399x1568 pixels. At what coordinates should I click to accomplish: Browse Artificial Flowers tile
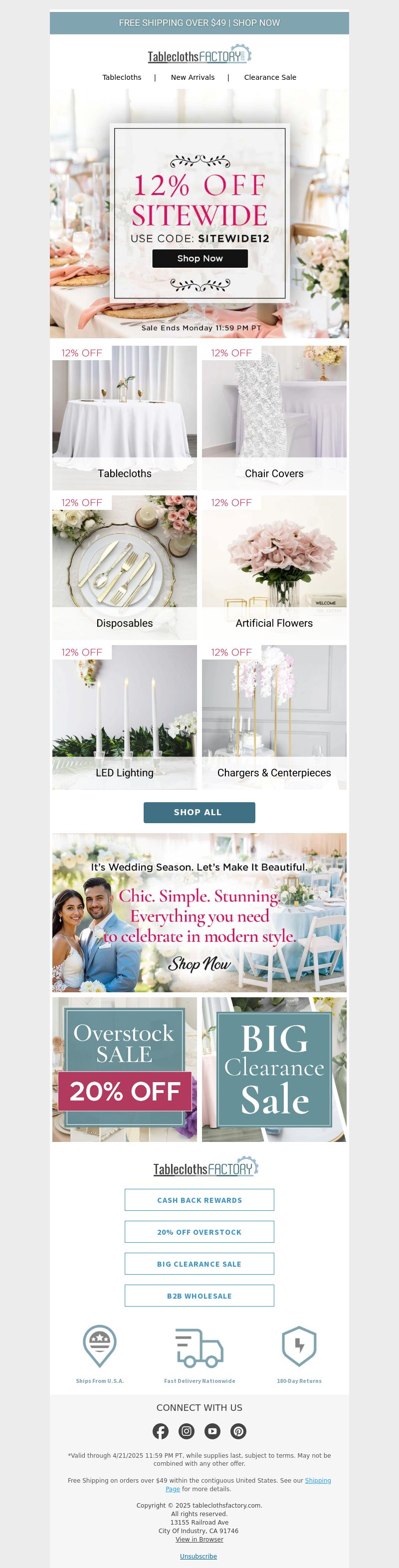[274, 567]
